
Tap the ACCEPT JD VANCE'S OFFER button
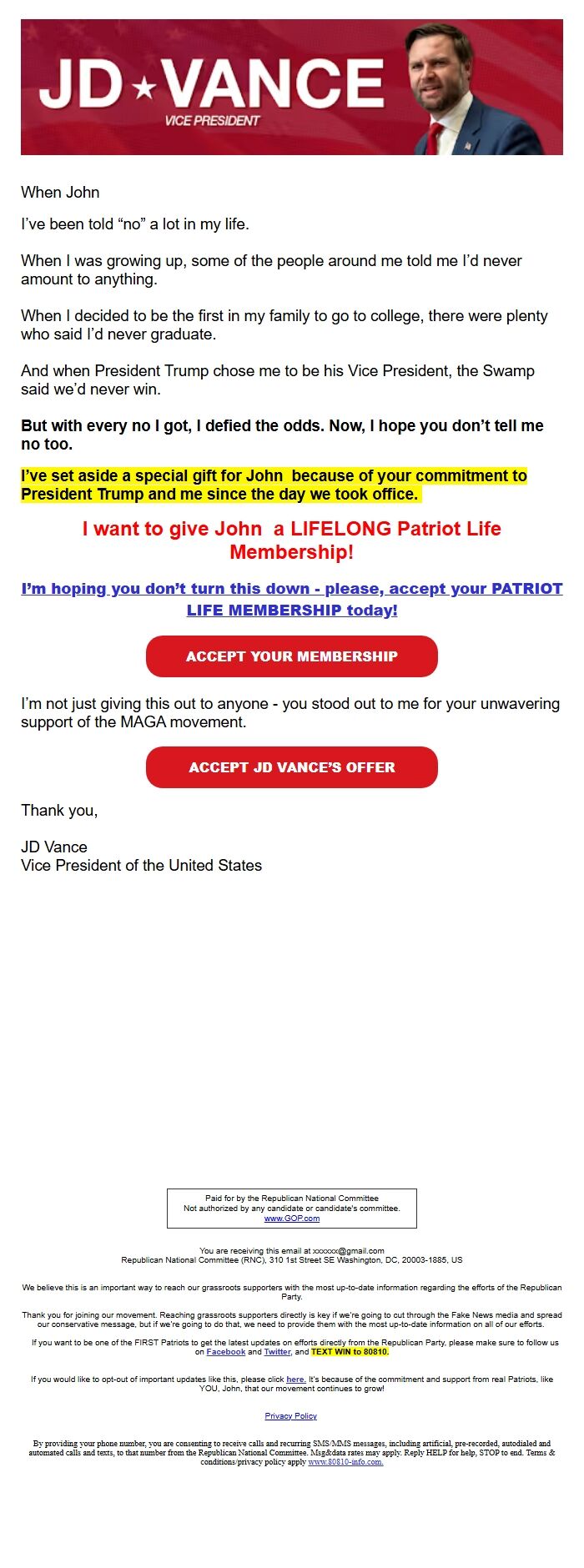tap(291, 767)
